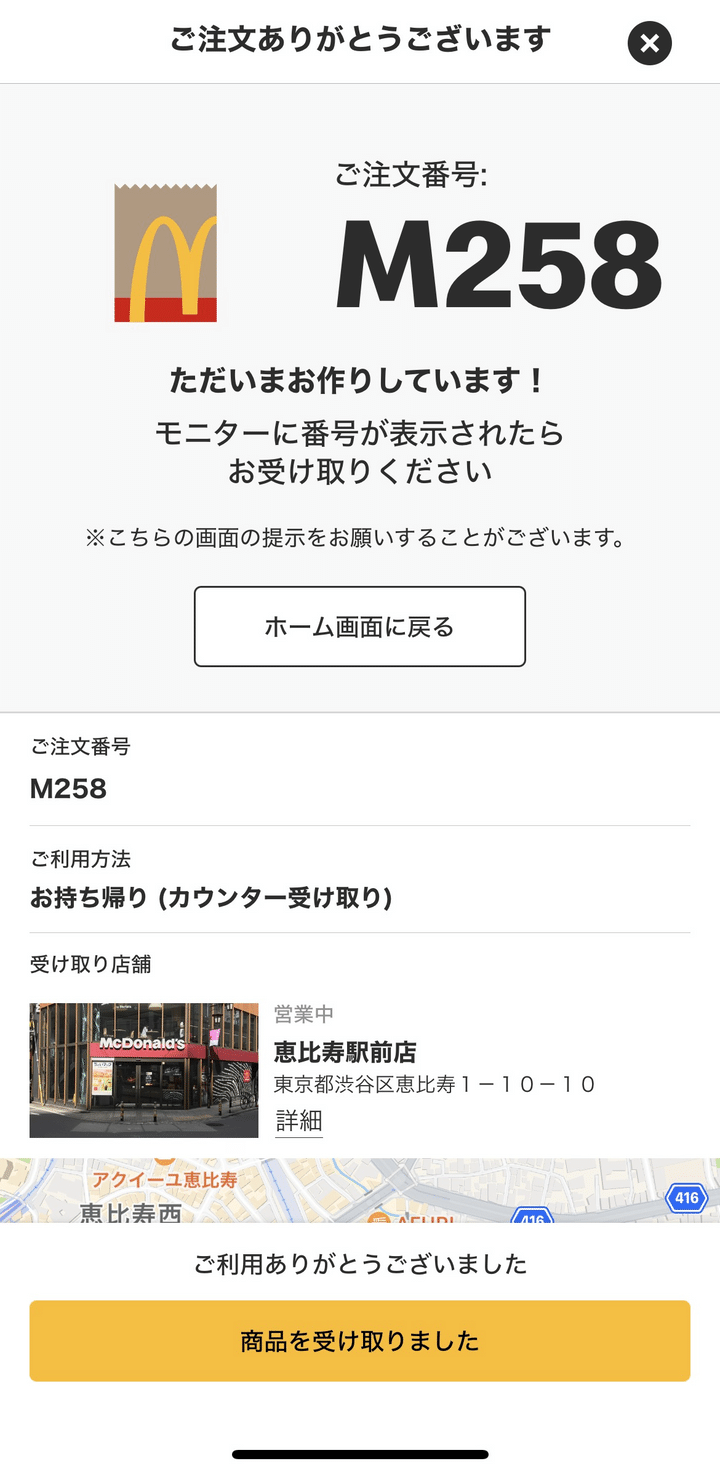Viewport: 720px width, 1474px height.
Task: Close the order confirmation screen
Action: tap(649, 43)
